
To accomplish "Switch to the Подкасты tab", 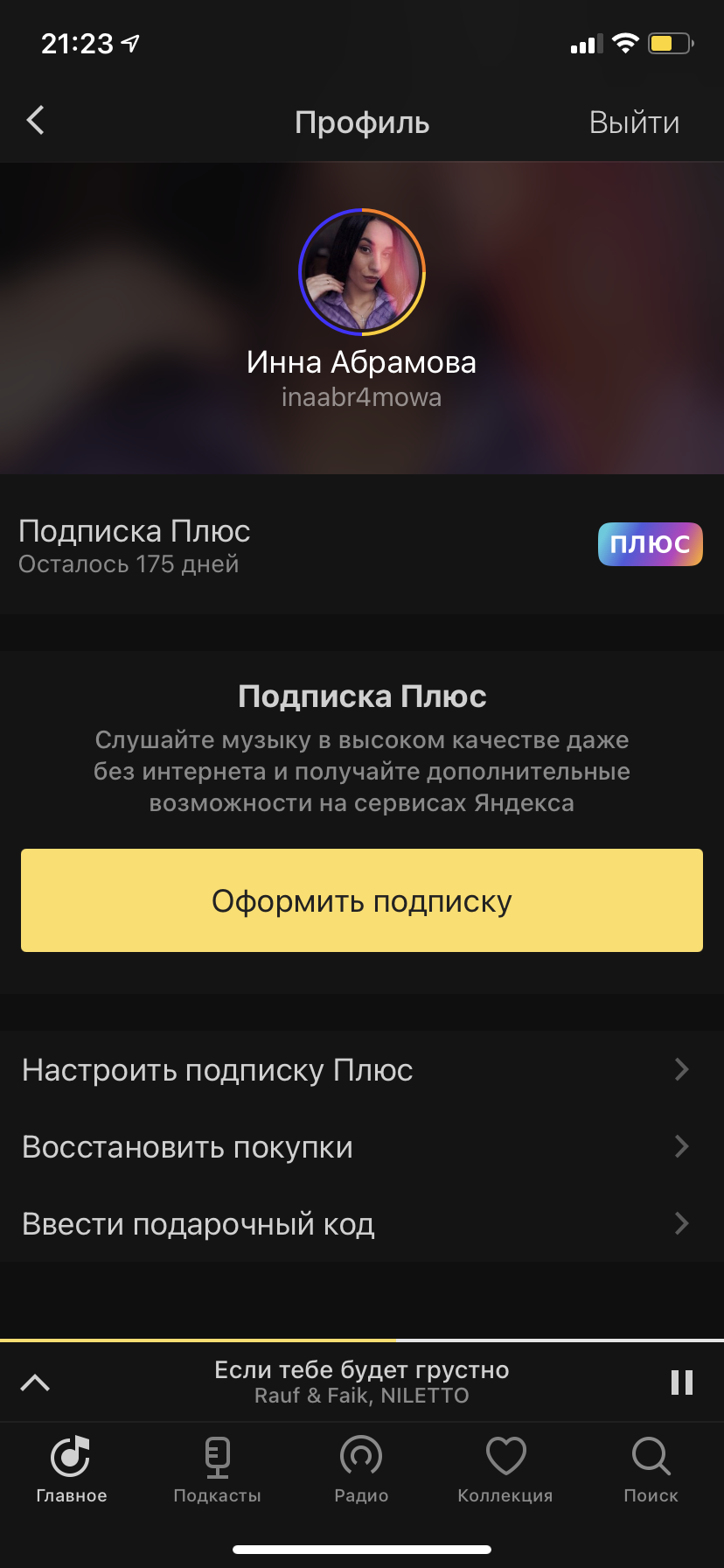I will (x=217, y=1470).
